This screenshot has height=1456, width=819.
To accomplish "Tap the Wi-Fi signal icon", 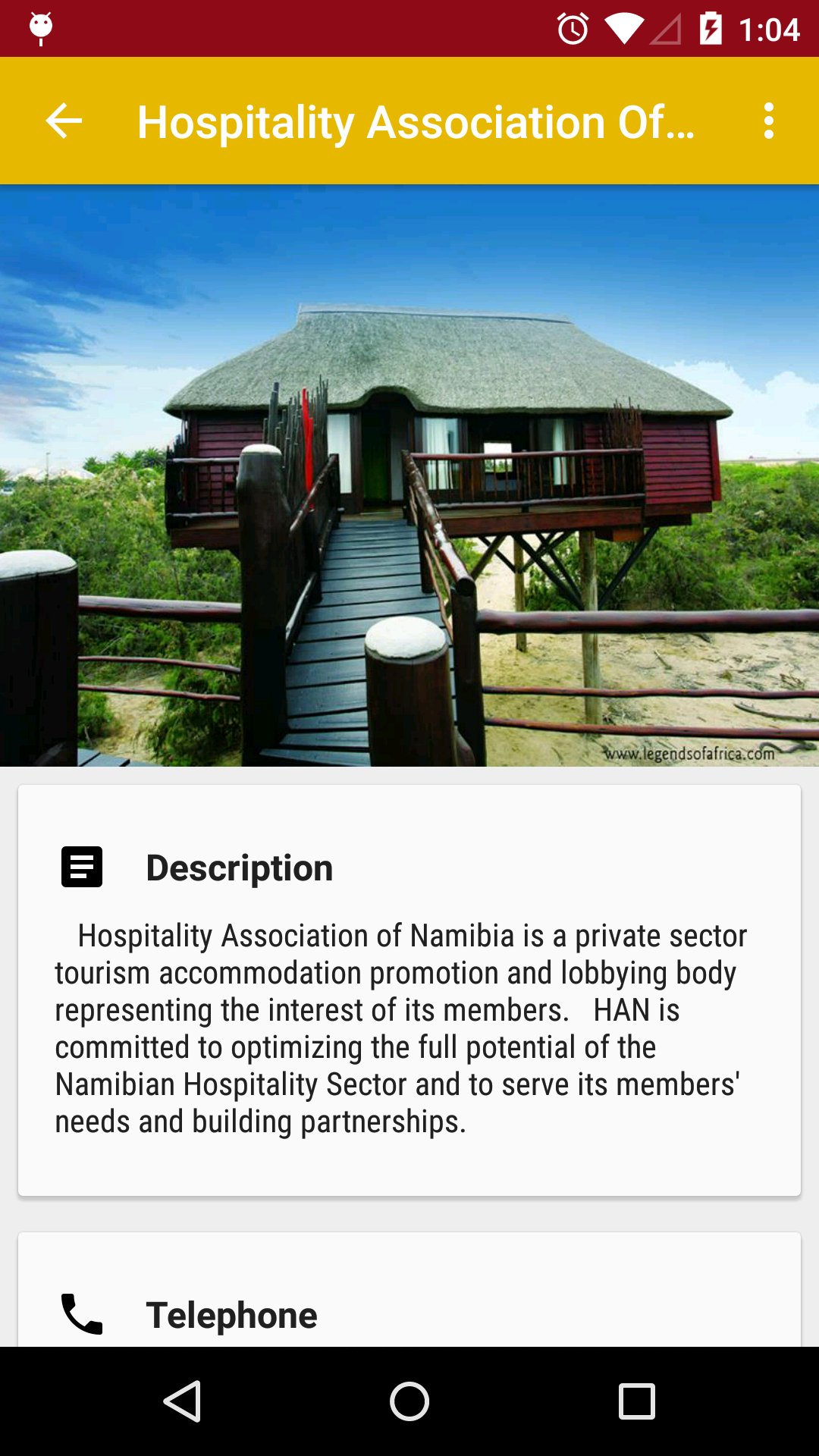I will 623,27.
